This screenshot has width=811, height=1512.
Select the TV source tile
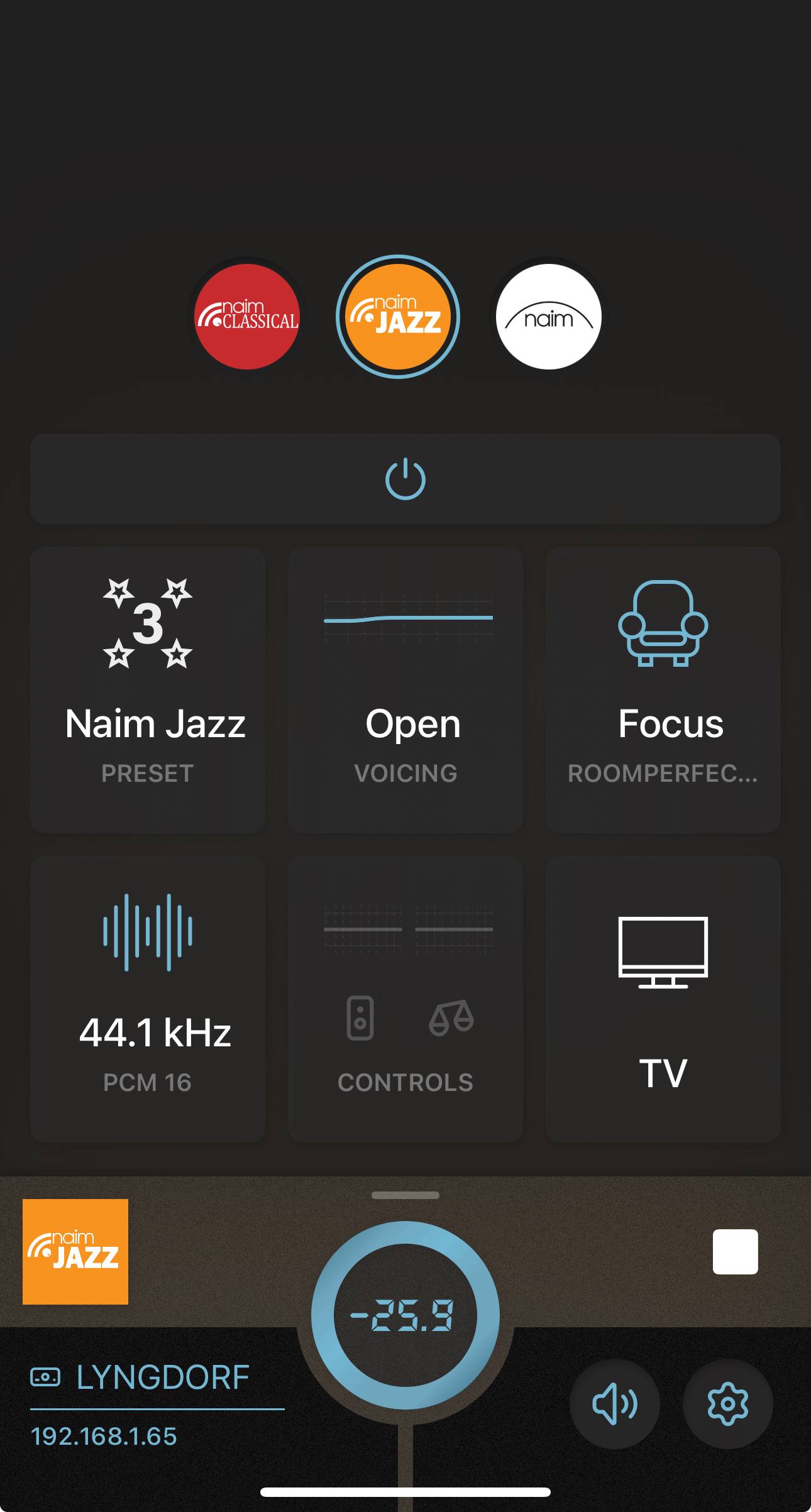(663, 999)
